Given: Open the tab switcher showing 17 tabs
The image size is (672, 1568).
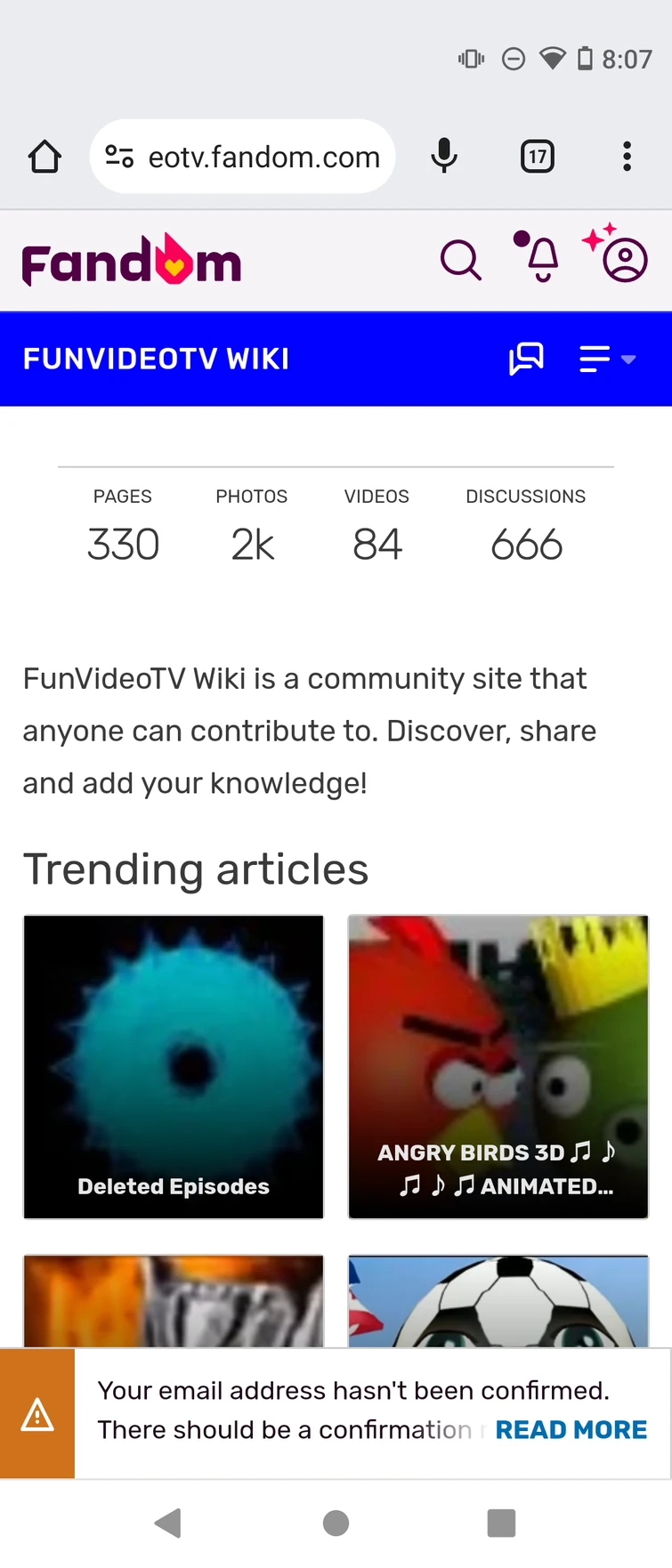Looking at the screenshot, I should [537, 157].
